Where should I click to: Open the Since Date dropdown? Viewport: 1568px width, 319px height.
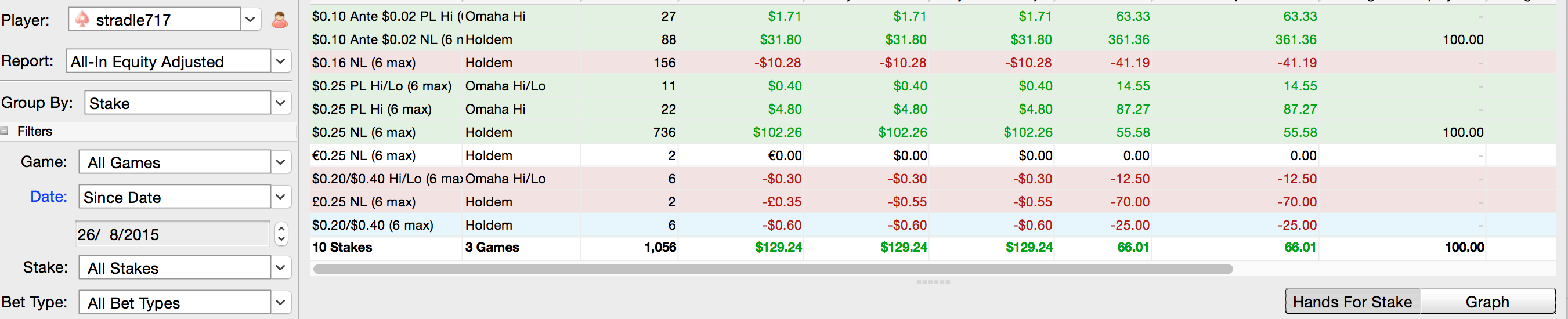tap(185, 197)
